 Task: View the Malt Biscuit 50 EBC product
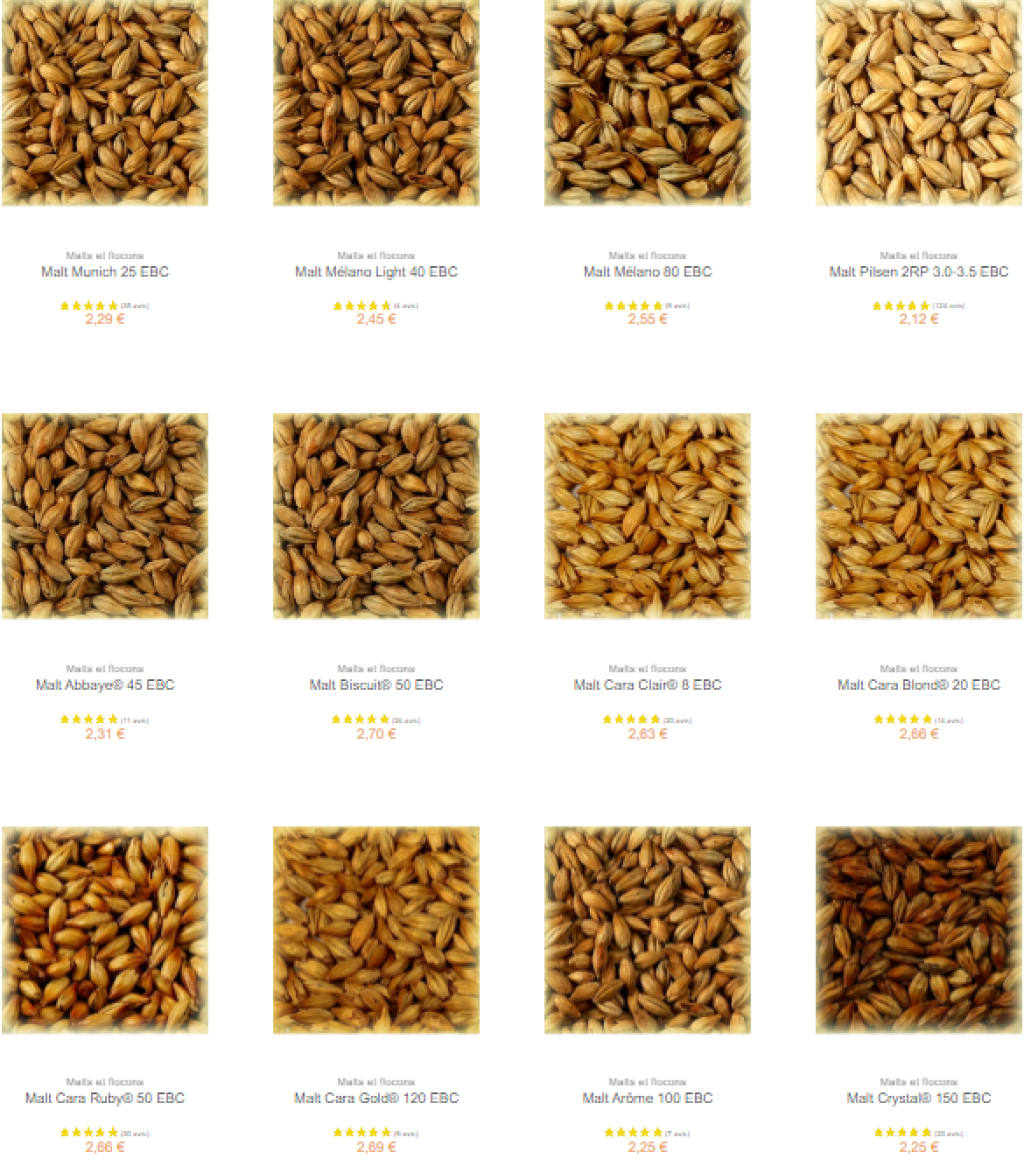click(376, 685)
